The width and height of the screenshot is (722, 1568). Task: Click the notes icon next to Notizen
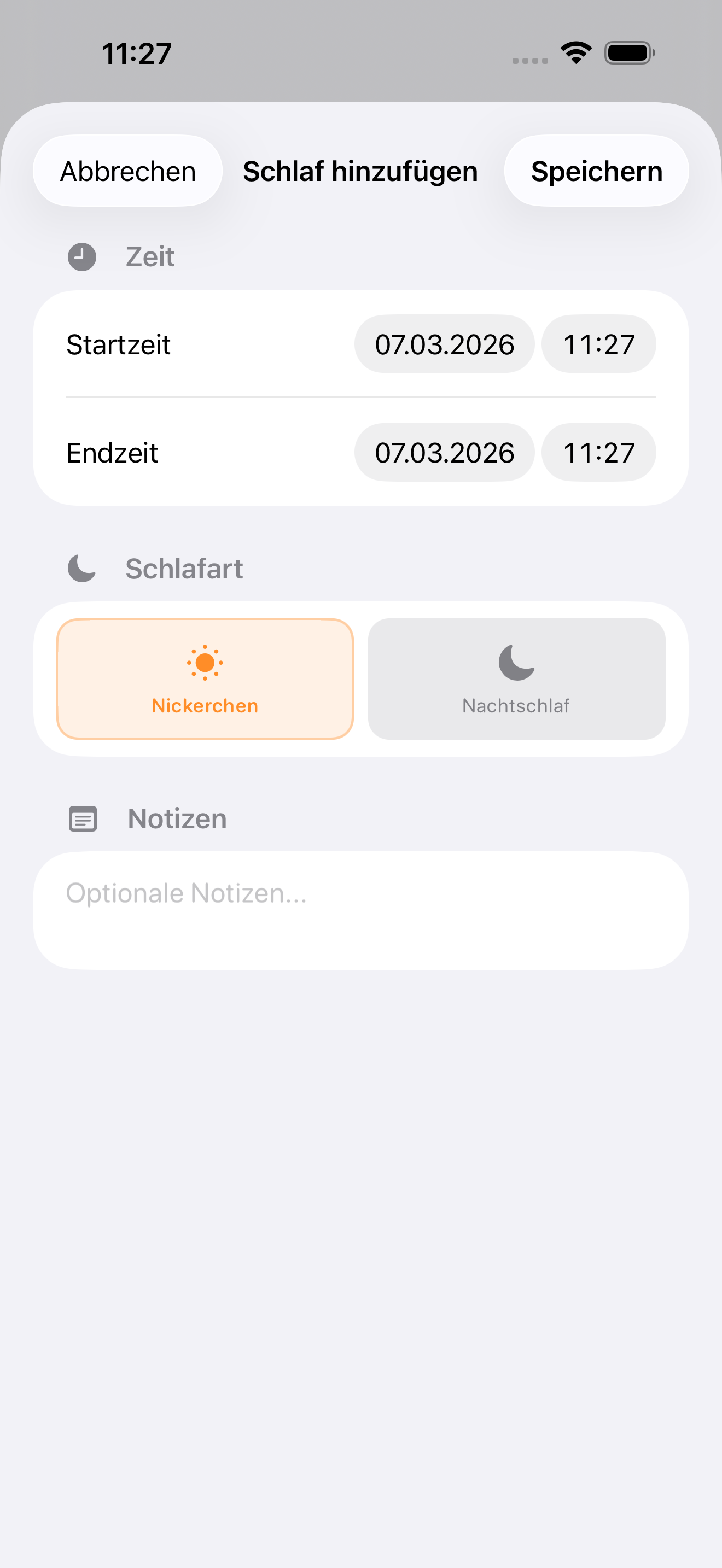[82, 818]
